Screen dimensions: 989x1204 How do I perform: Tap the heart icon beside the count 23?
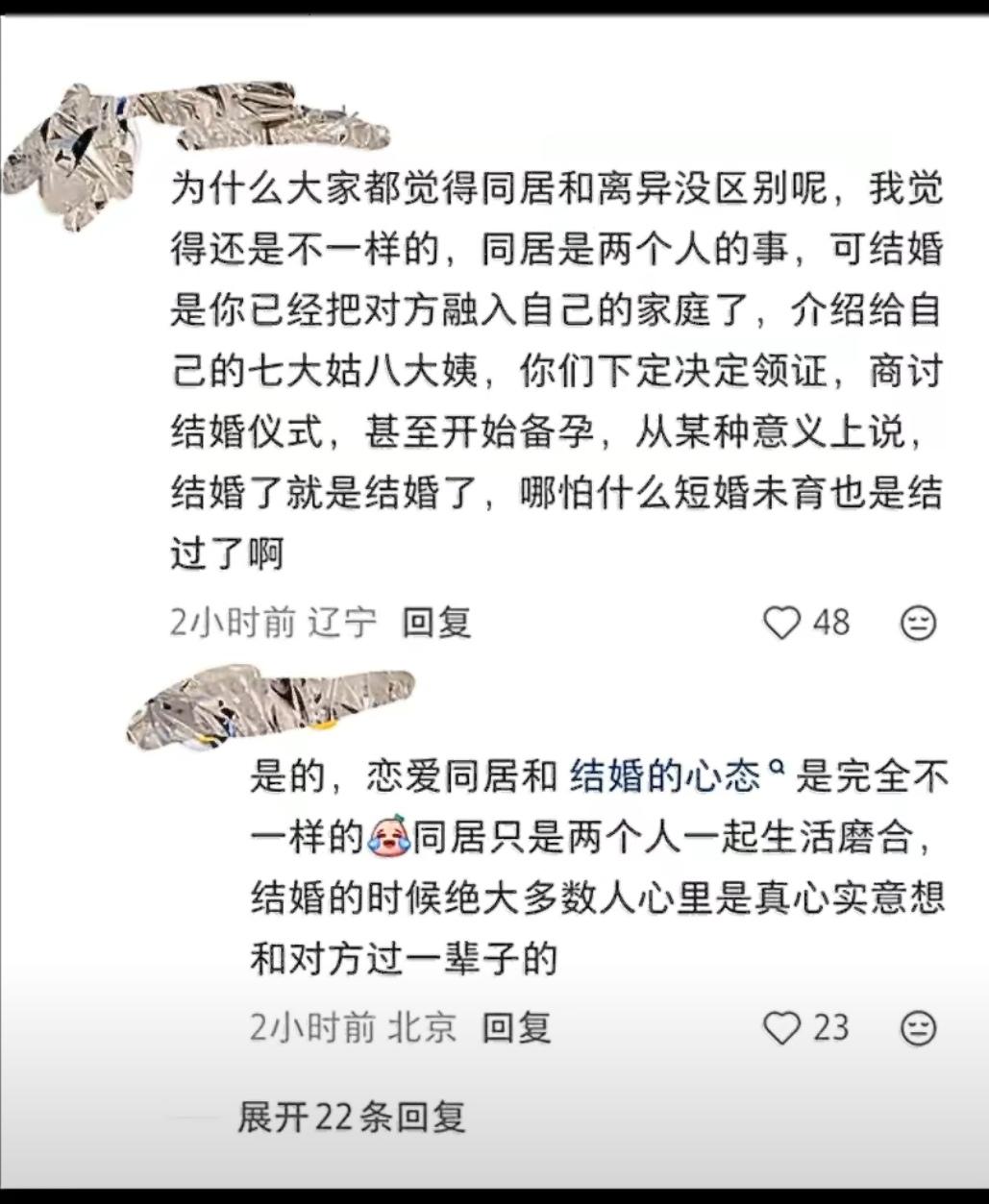[x=783, y=1028]
